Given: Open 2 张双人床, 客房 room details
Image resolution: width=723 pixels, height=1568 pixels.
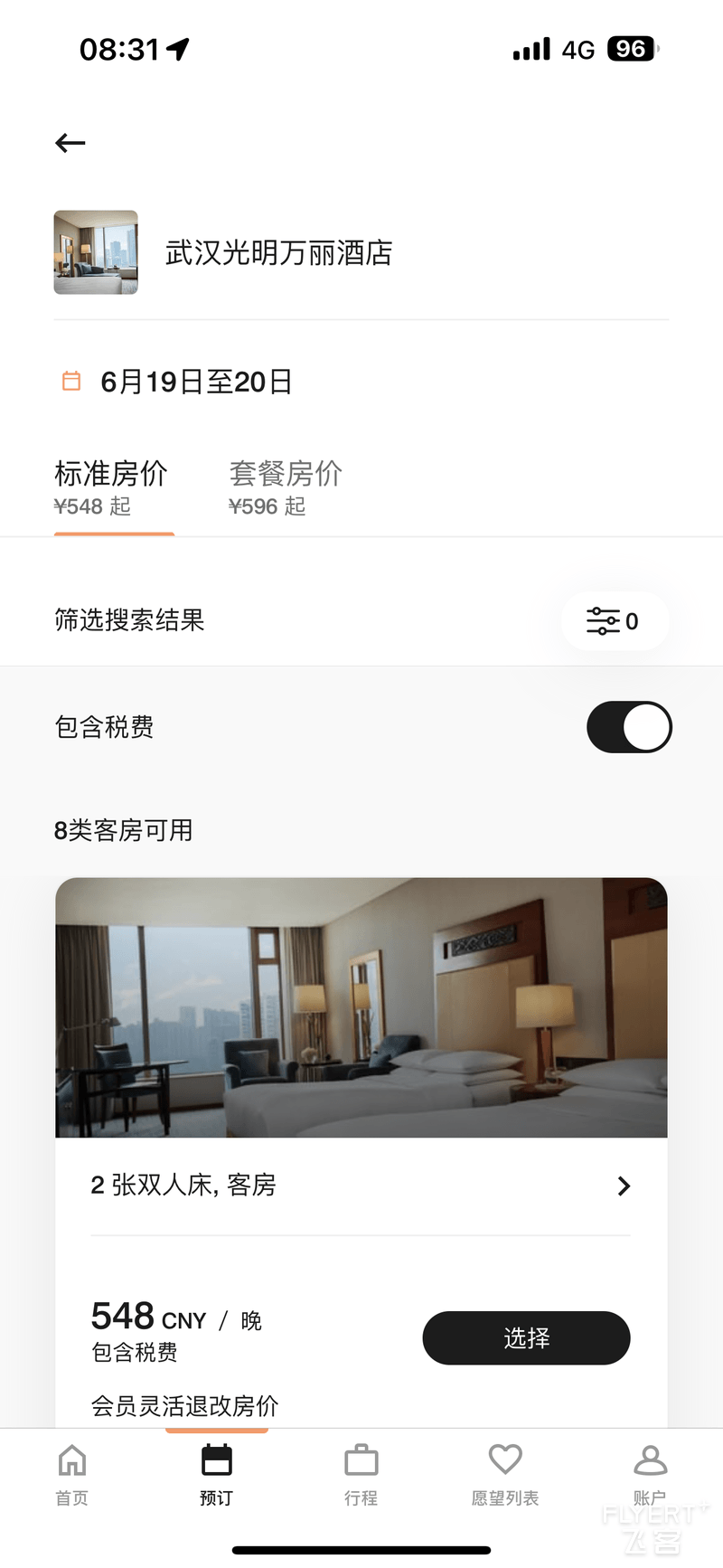Looking at the screenshot, I should click(361, 1185).
